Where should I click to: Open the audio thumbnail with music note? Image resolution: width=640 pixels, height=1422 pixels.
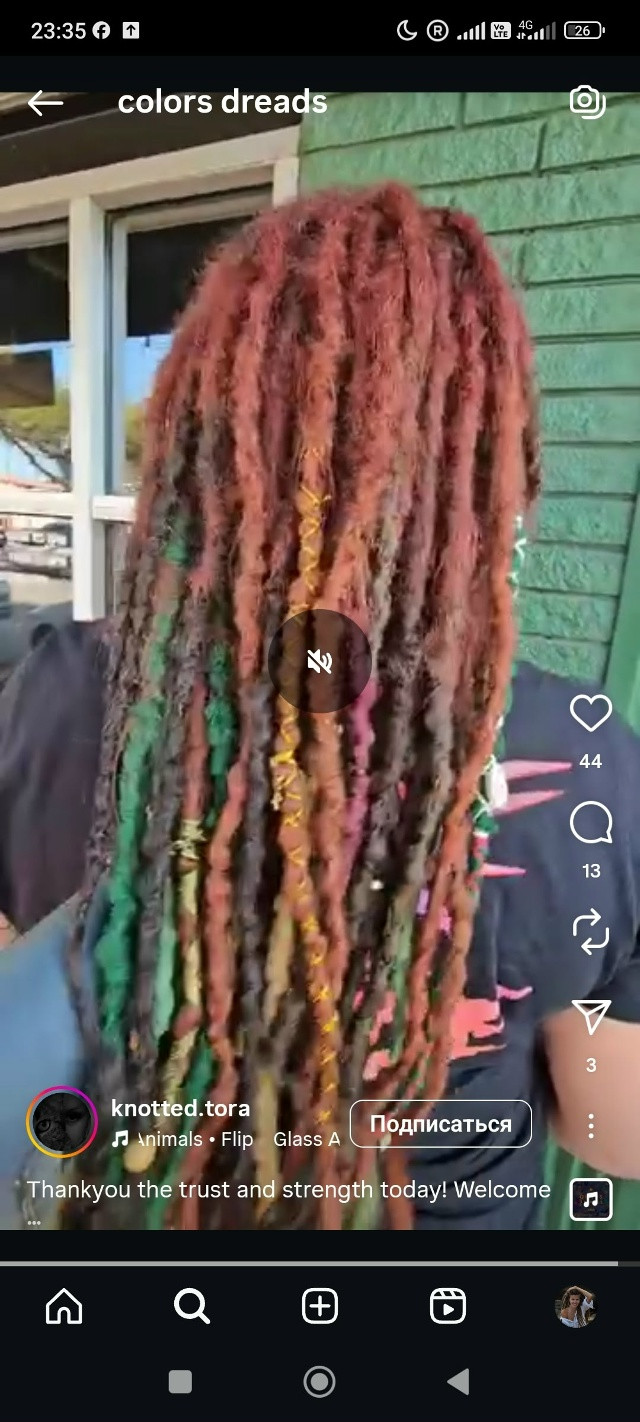pyautogui.click(x=591, y=1199)
